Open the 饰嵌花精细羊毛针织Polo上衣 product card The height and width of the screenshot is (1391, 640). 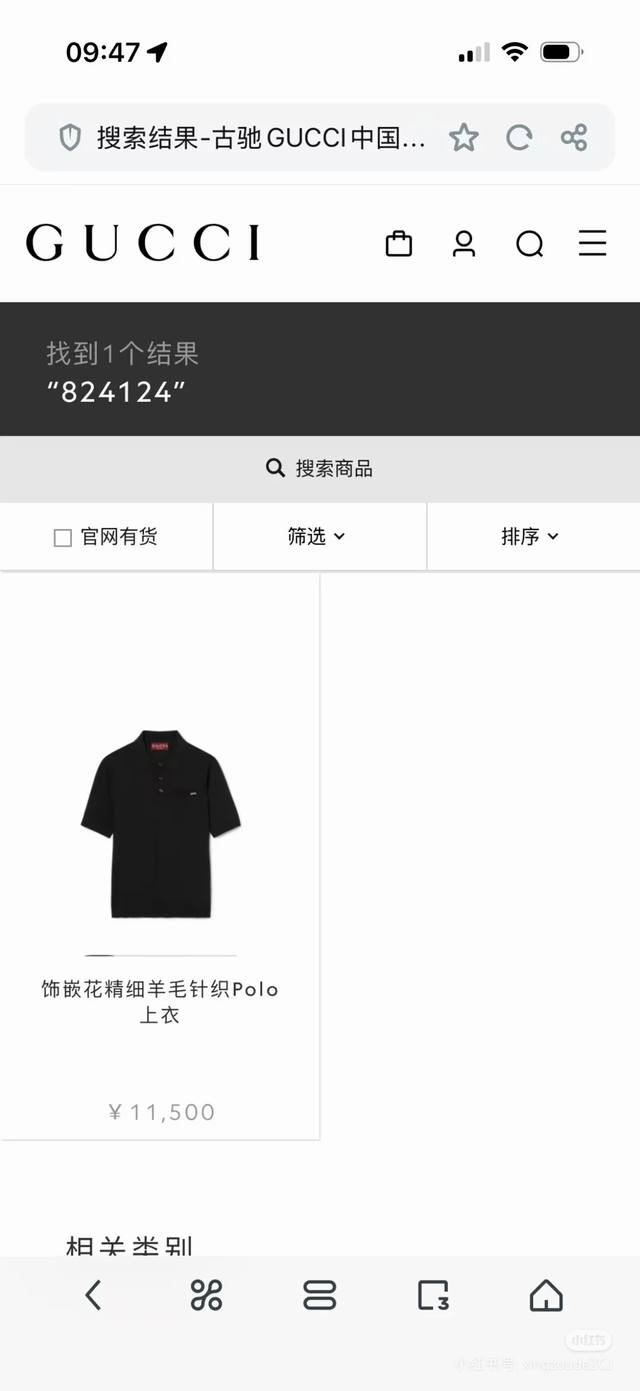[160, 856]
